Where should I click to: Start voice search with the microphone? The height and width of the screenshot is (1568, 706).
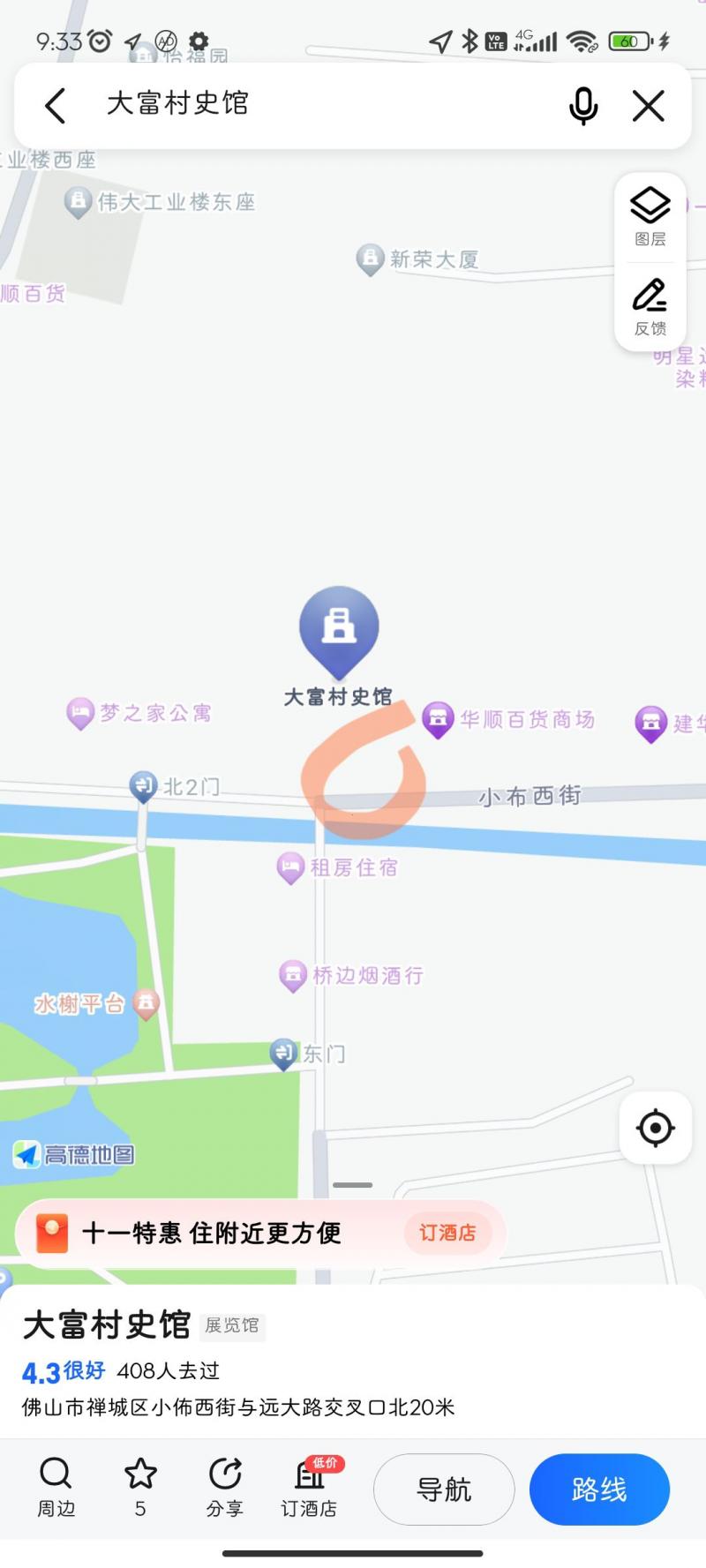(582, 106)
